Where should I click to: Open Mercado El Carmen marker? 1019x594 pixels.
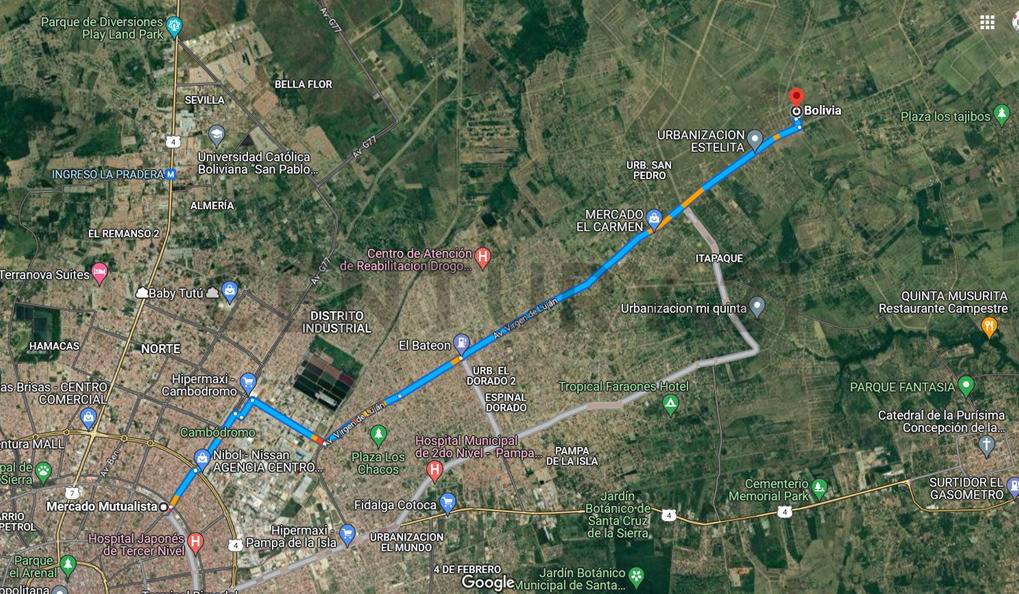[x=653, y=217]
